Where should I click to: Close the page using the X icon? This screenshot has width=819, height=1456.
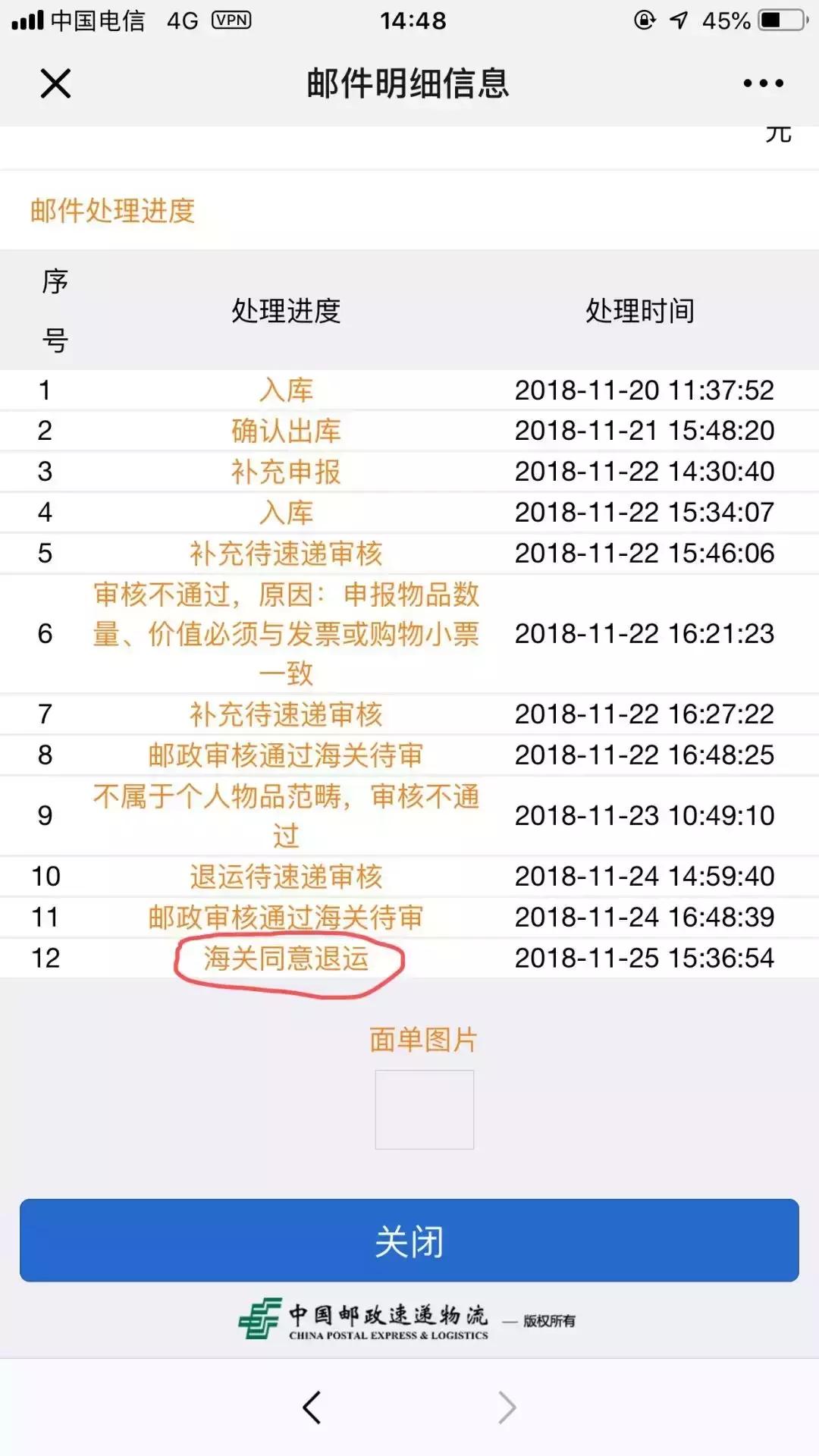point(55,85)
